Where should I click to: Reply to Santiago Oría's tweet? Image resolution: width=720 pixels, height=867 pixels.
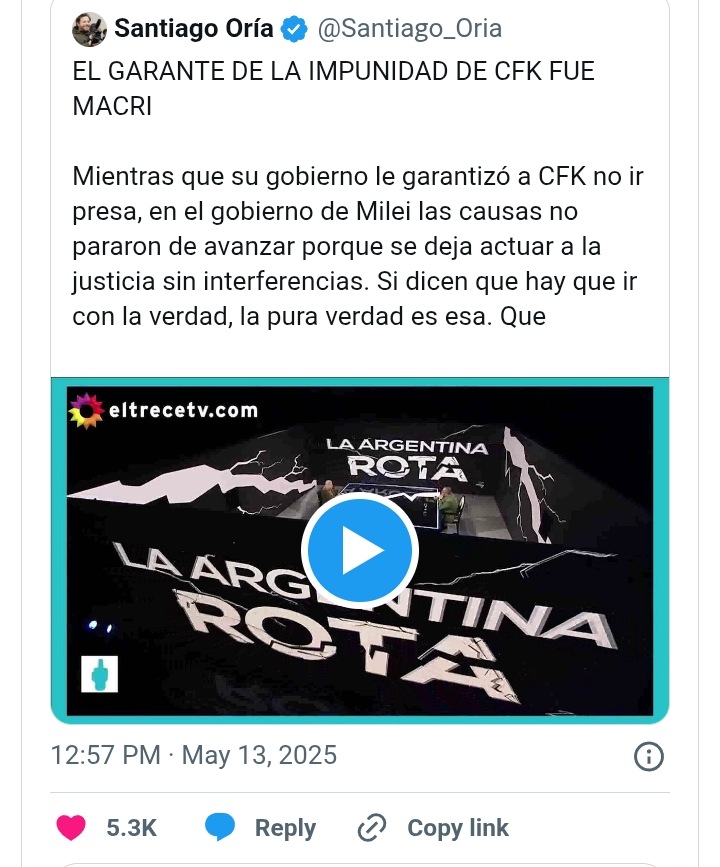(261, 828)
